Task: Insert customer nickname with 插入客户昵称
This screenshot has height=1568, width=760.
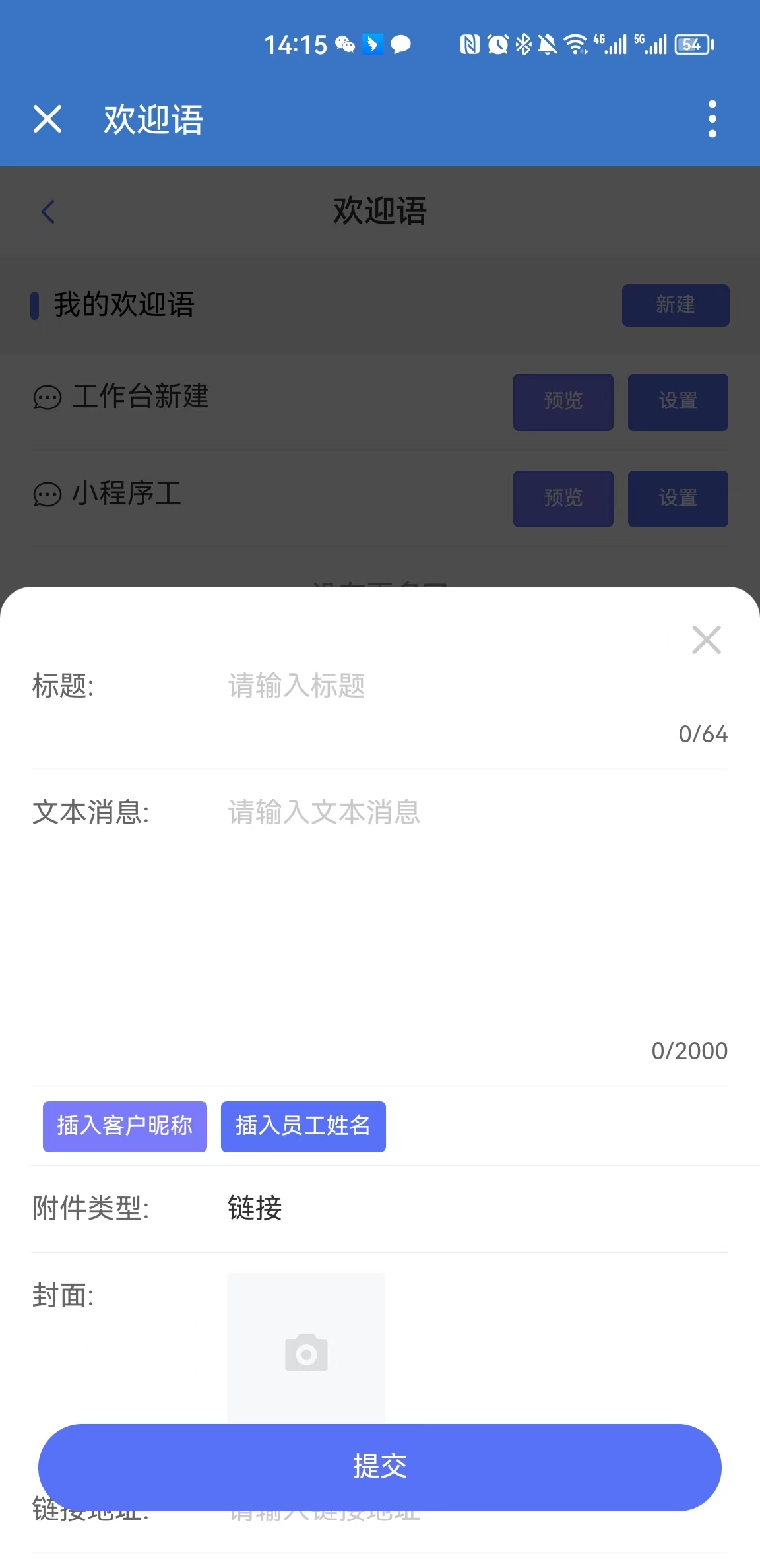Action: [x=124, y=1127]
